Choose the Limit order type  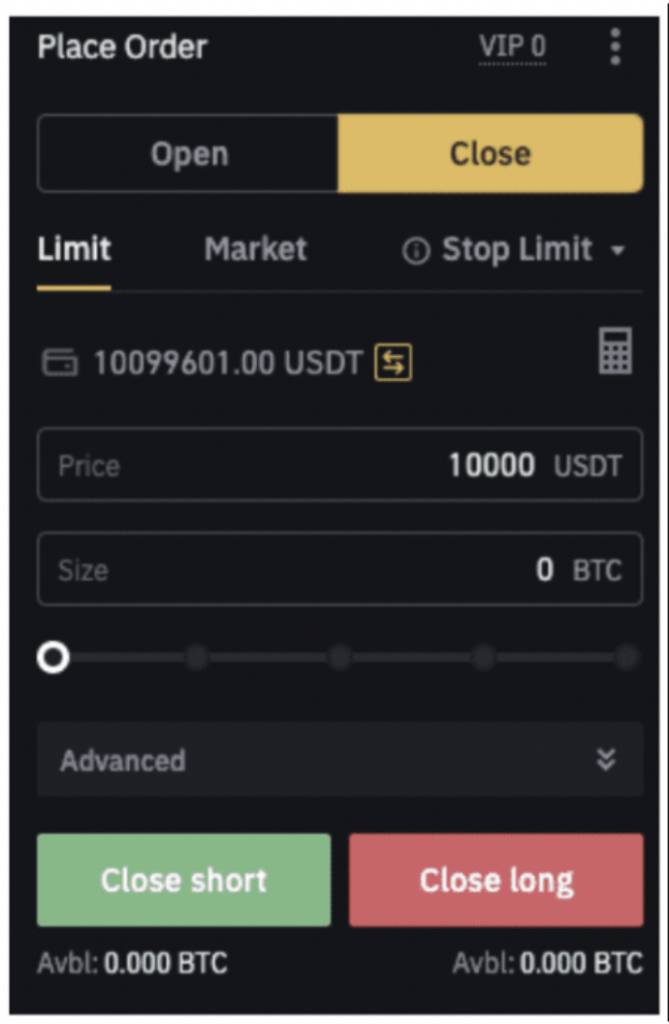pyautogui.click(x=74, y=249)
